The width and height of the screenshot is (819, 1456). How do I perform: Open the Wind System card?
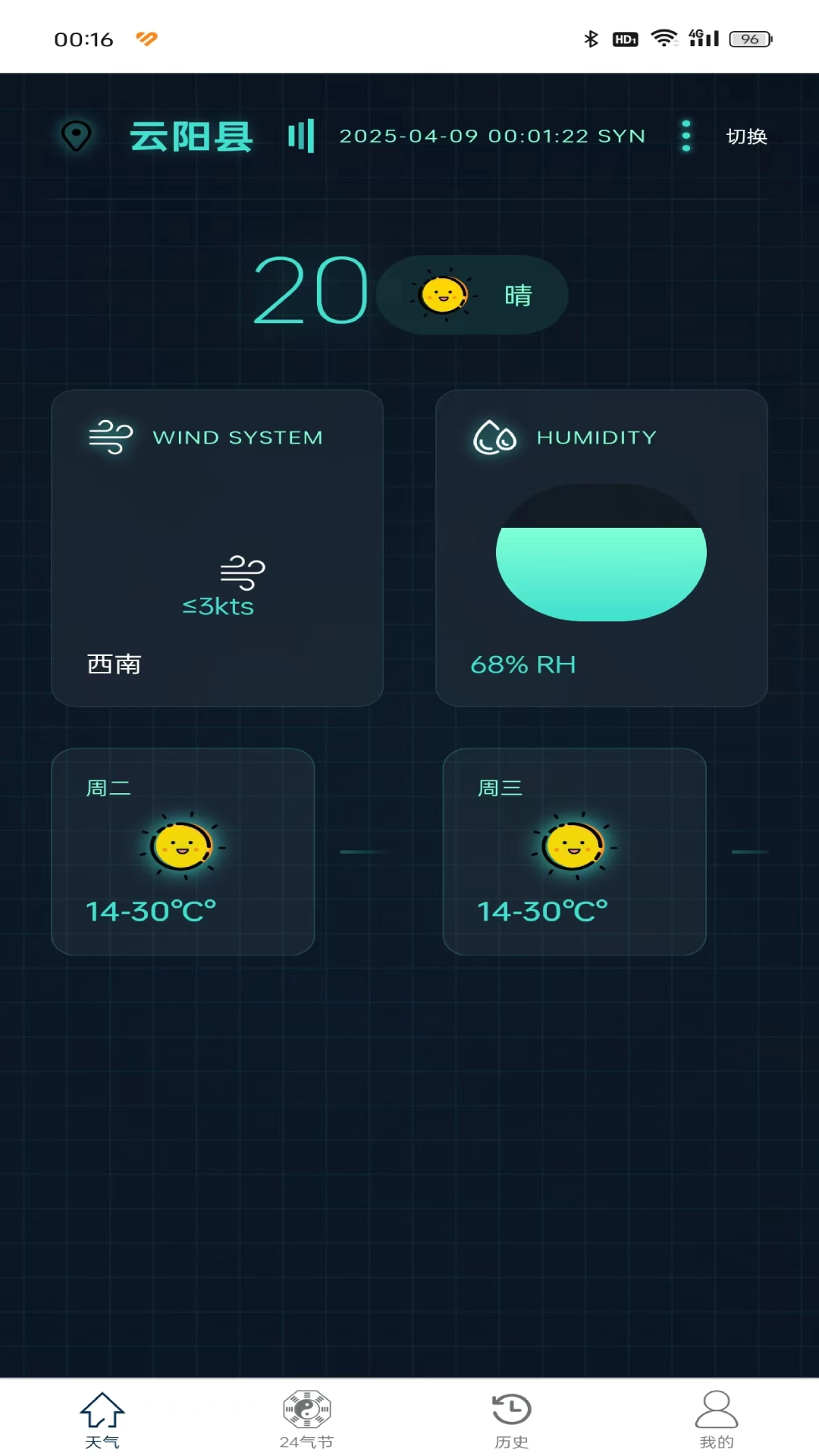coord(218,548)
